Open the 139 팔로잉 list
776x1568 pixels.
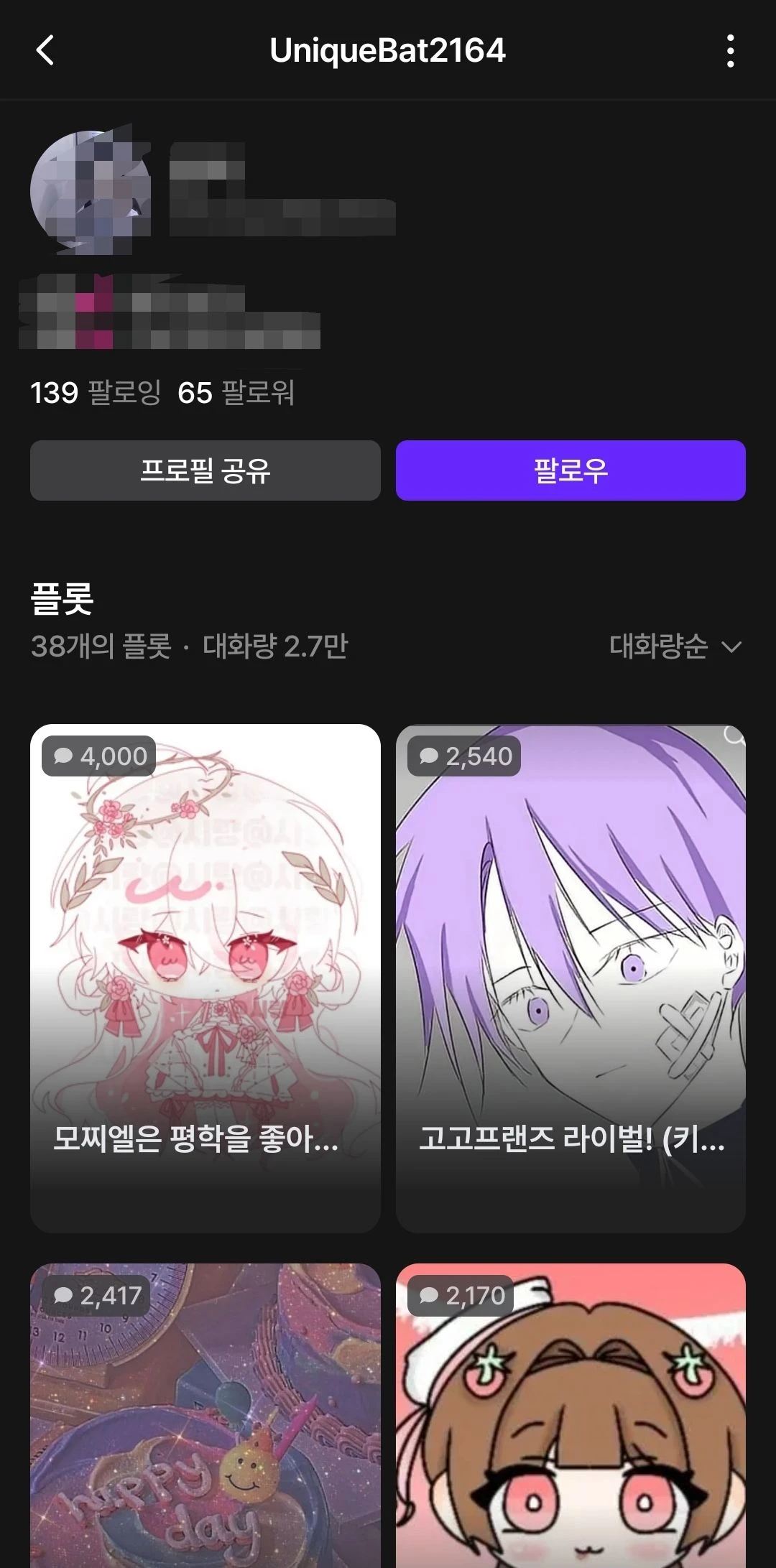pos(96,393)
